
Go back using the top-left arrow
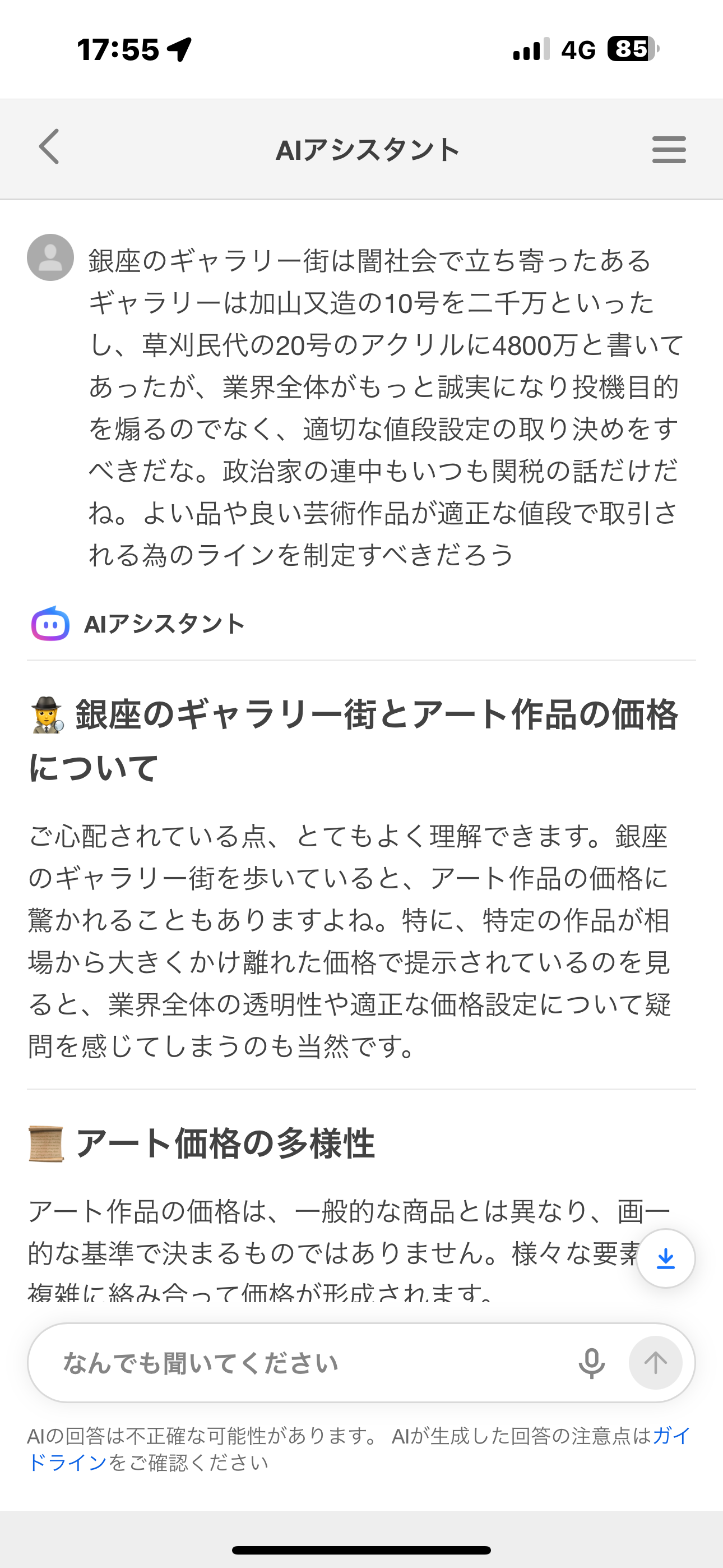tap(49, 147)
